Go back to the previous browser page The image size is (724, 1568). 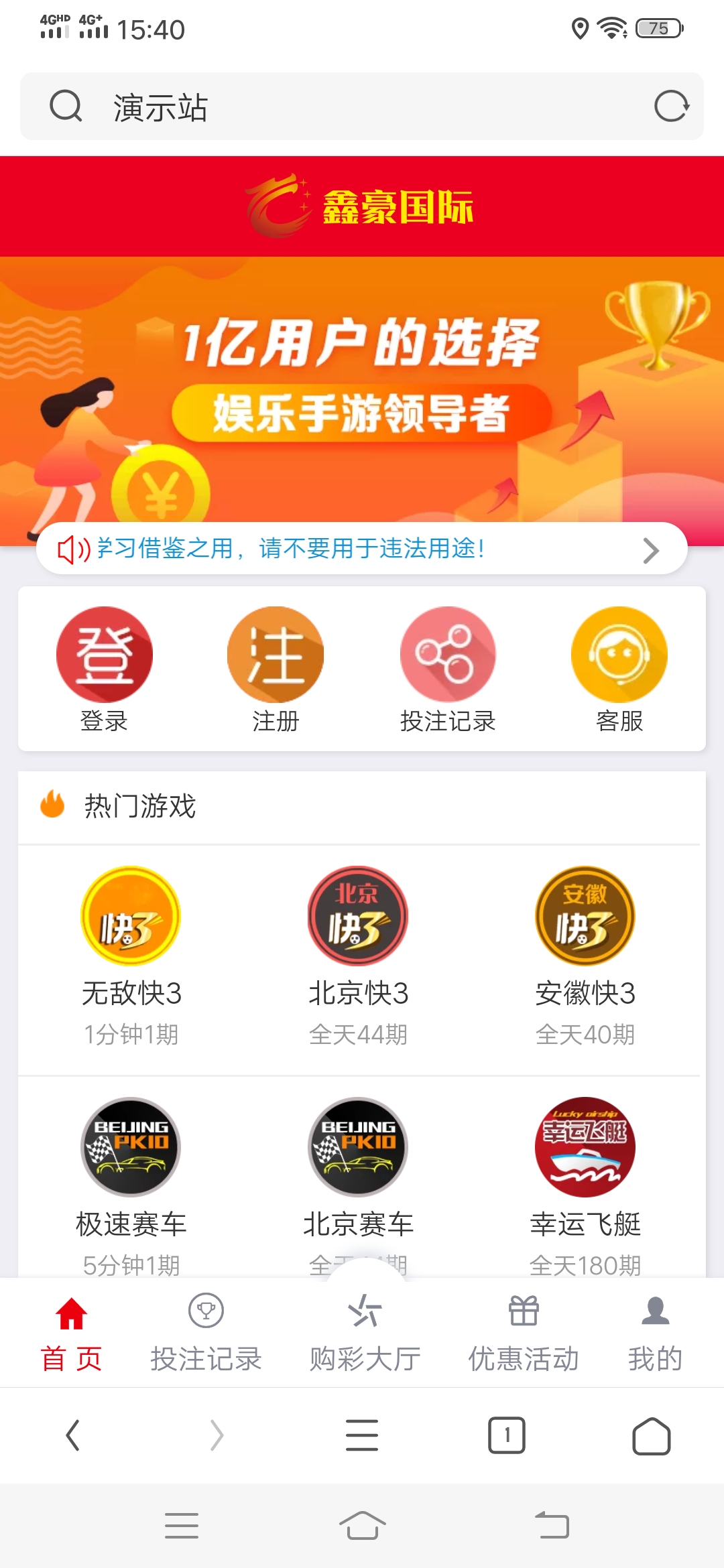pyautogui.click(x=72, y=1435)
